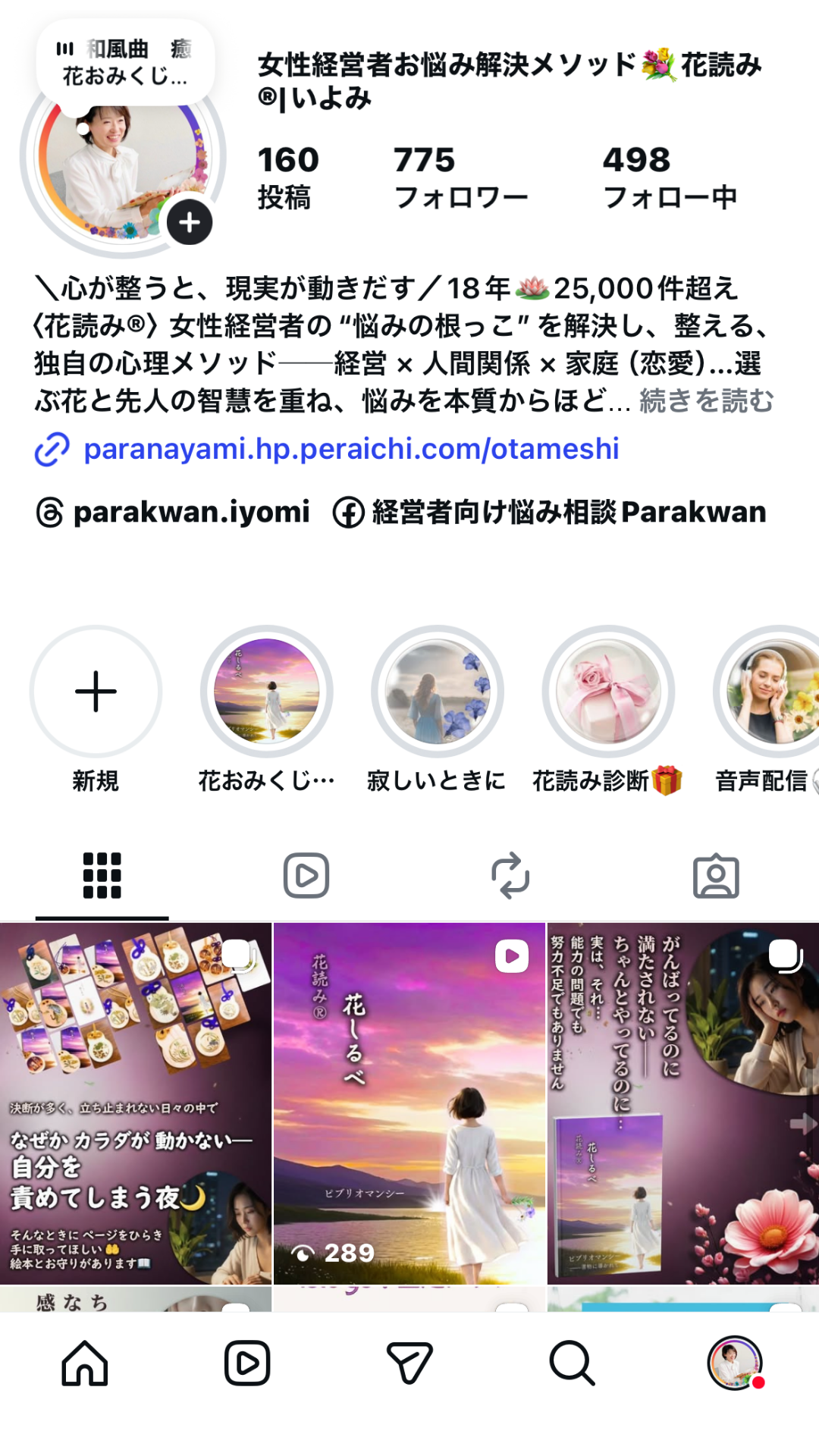Switch to the reposts tab

tap(510, 876)
